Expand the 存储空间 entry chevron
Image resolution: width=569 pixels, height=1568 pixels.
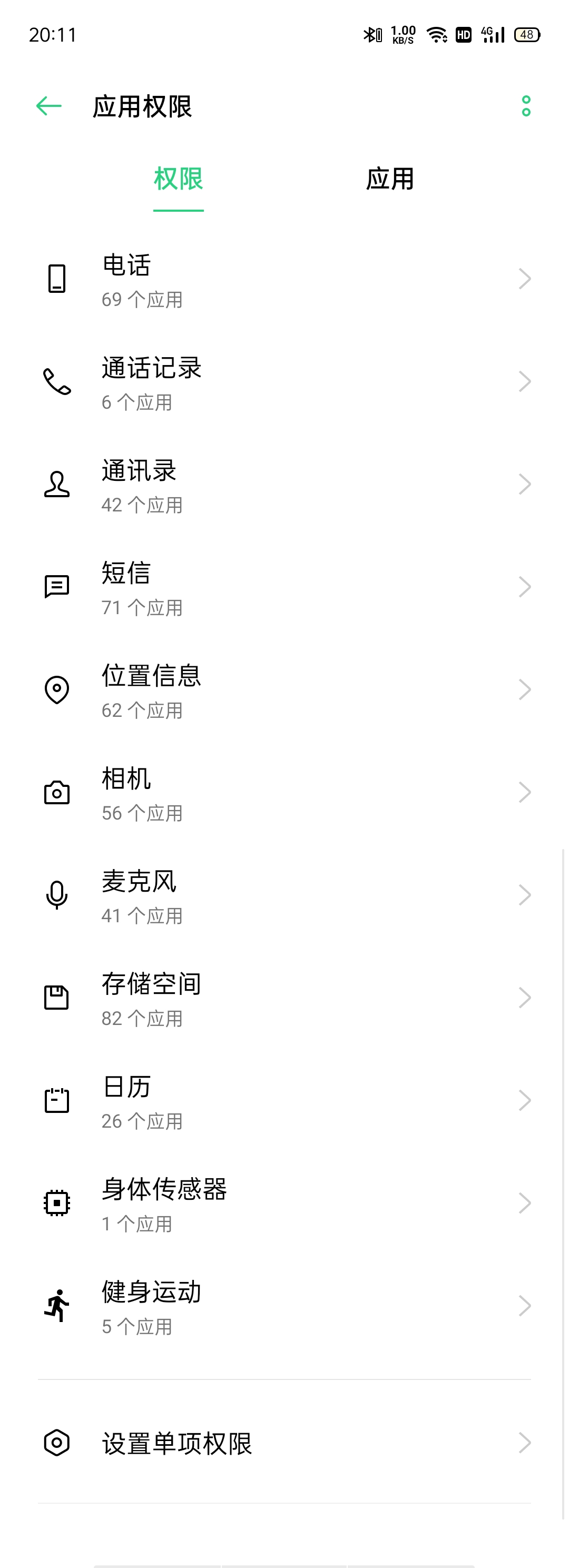tap(526, 998)
